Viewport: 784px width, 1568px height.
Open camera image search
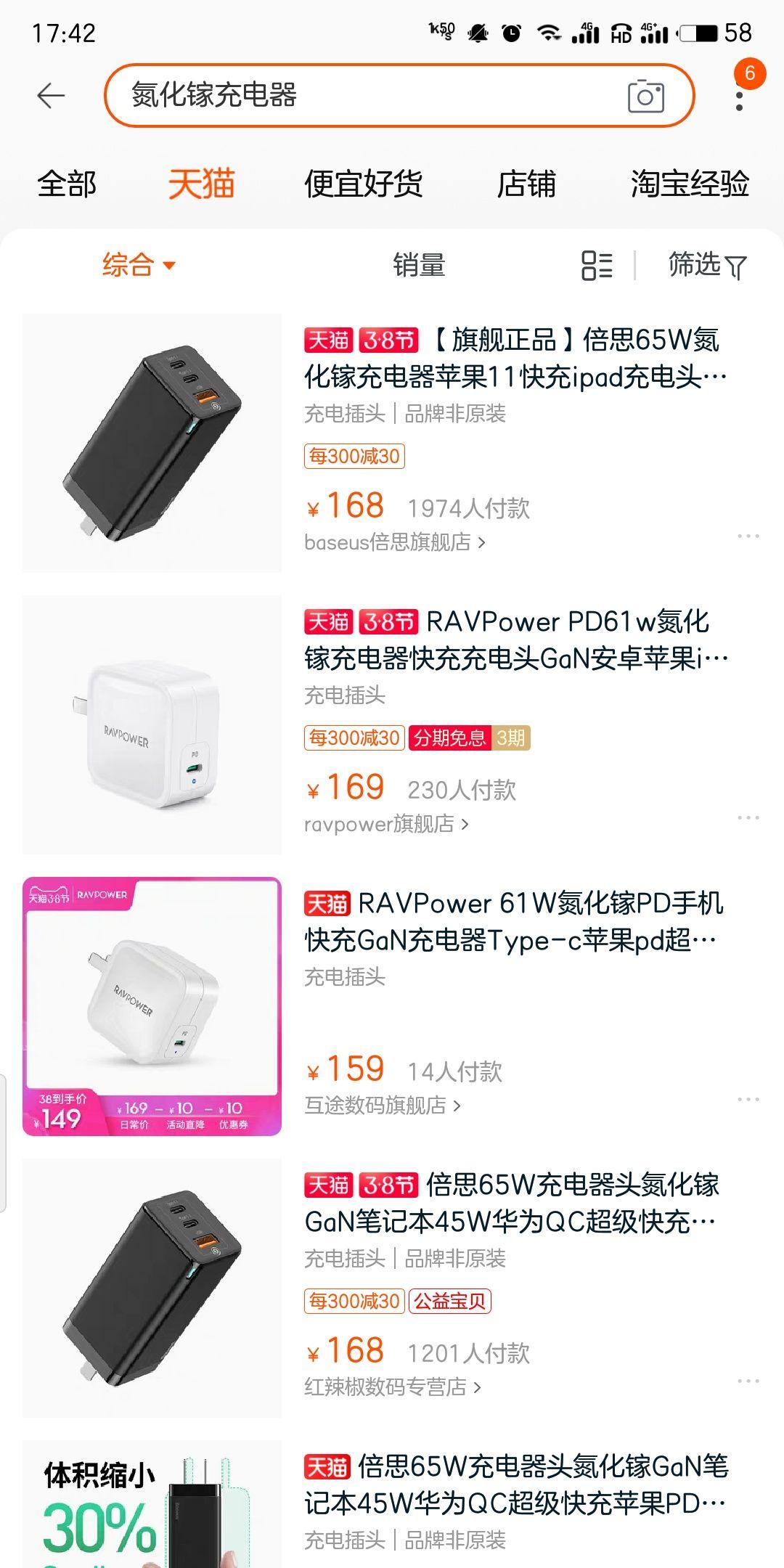coord(645,96)
